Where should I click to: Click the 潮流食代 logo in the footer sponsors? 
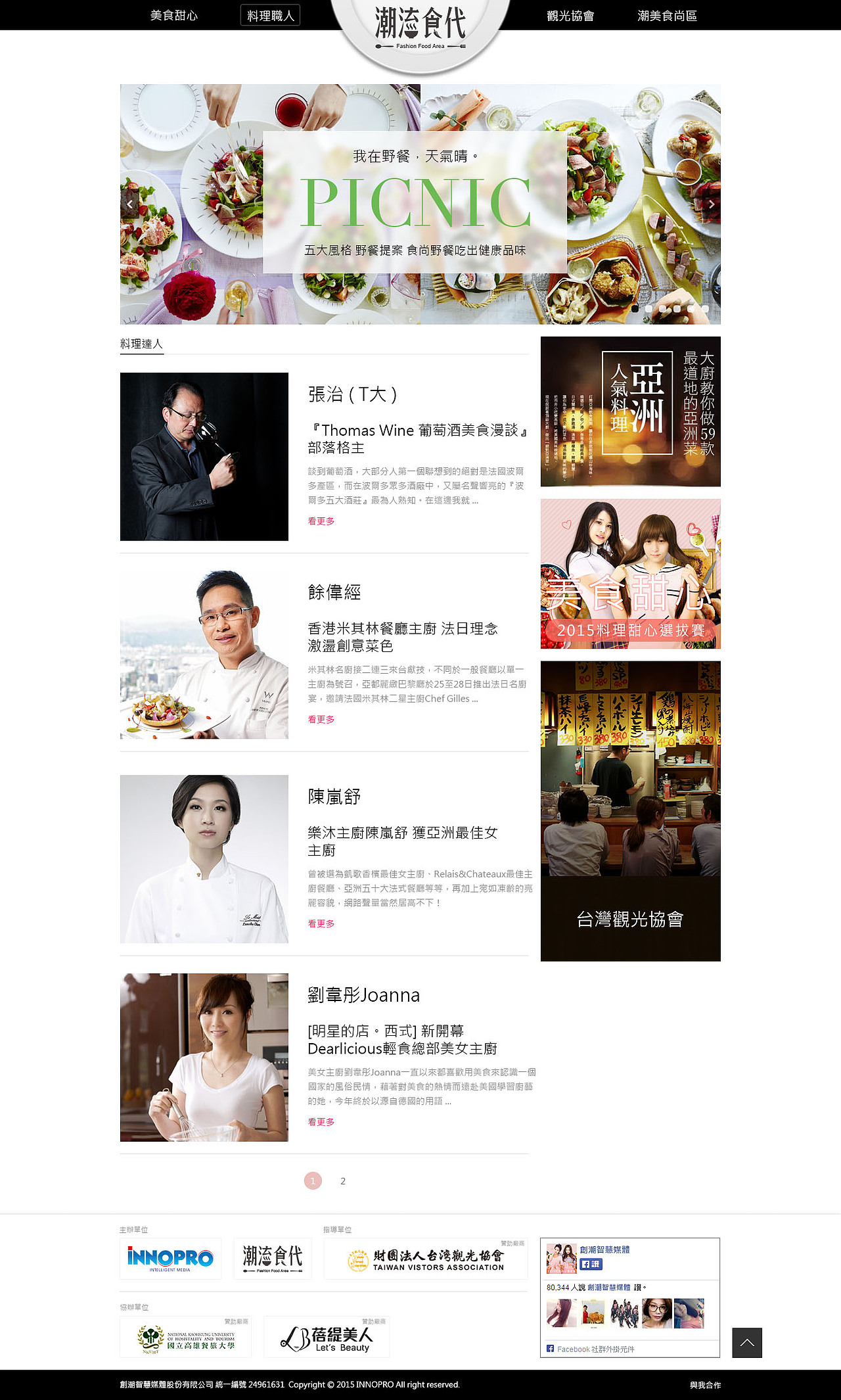pos(273,1257)
